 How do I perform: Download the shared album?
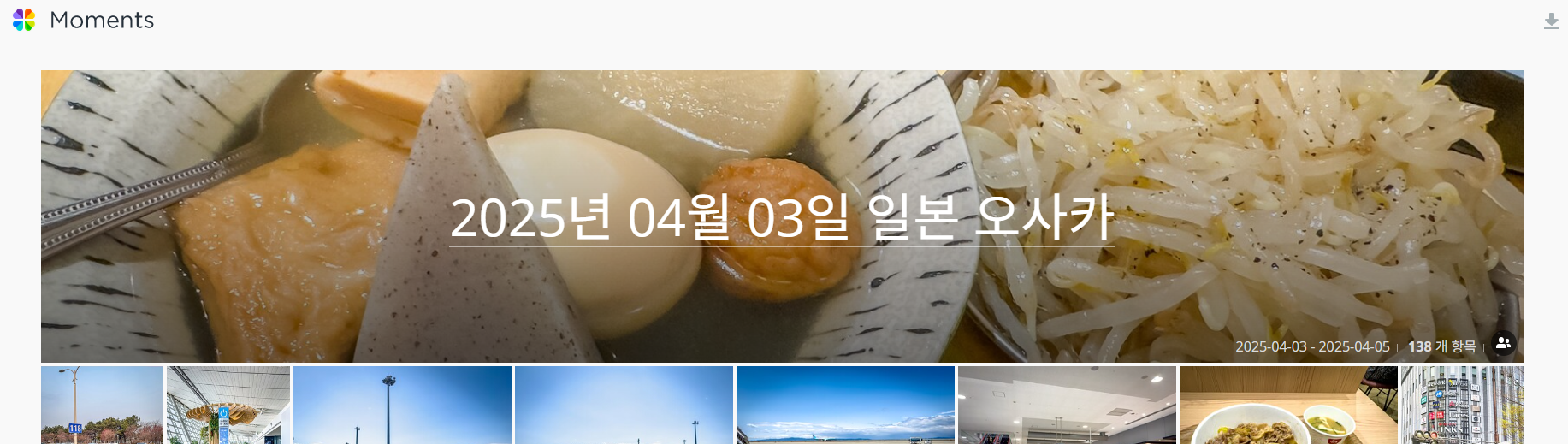(x=1551, y=21)
